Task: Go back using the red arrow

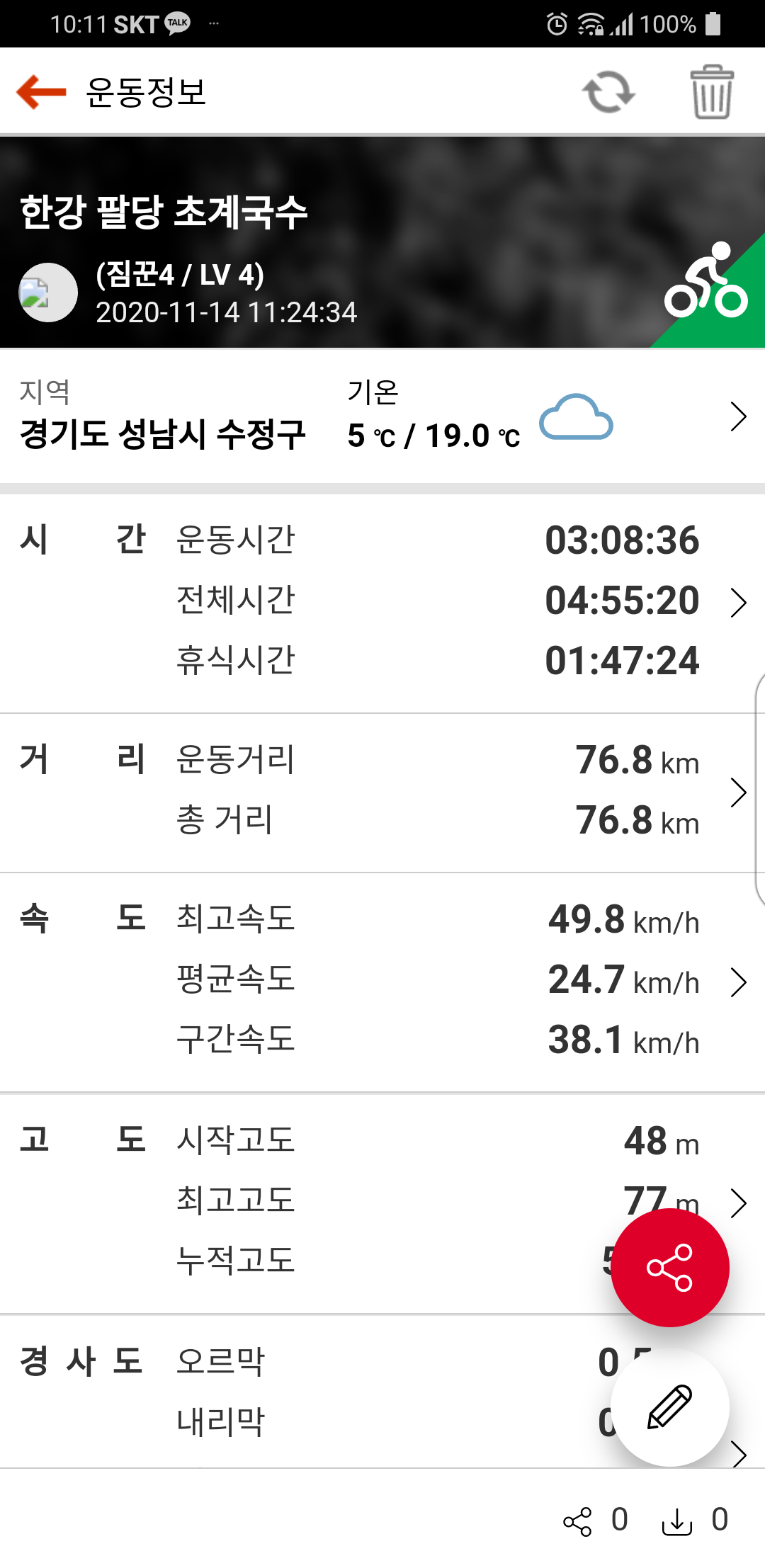Action: pos(41,92)
